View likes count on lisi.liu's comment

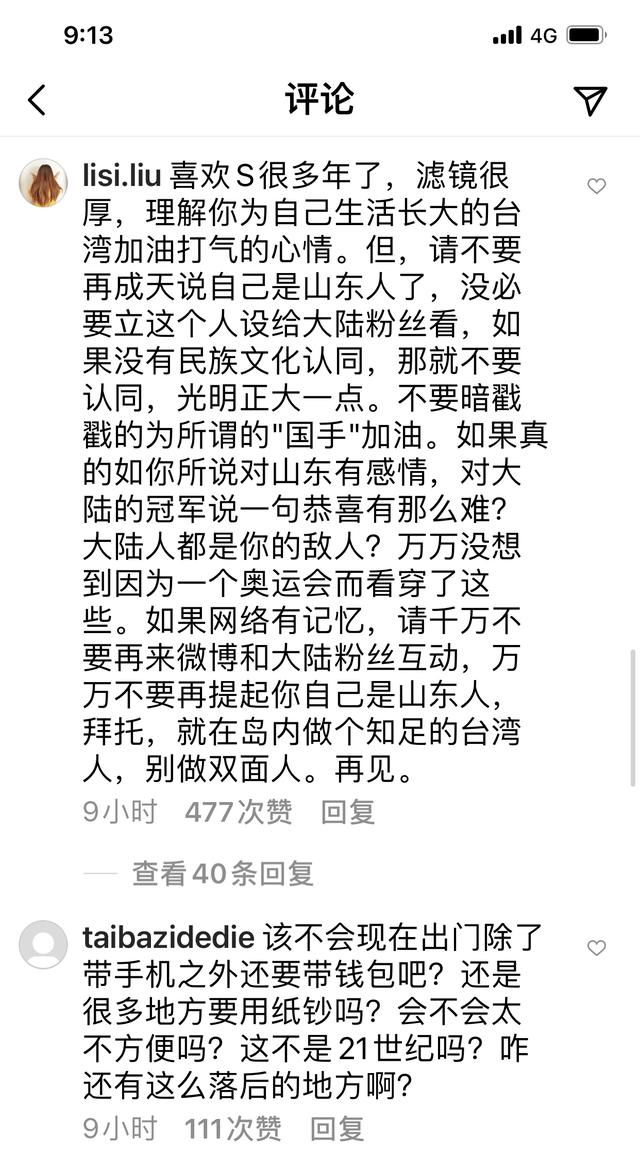[238, 812]
